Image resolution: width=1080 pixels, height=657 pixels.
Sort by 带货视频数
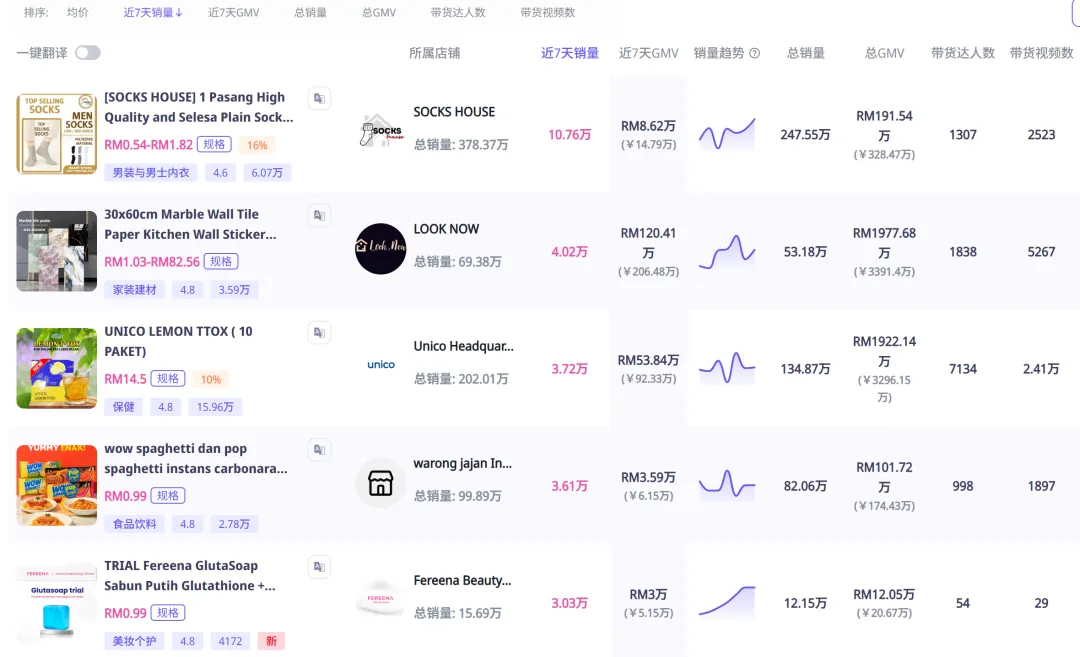547,13
